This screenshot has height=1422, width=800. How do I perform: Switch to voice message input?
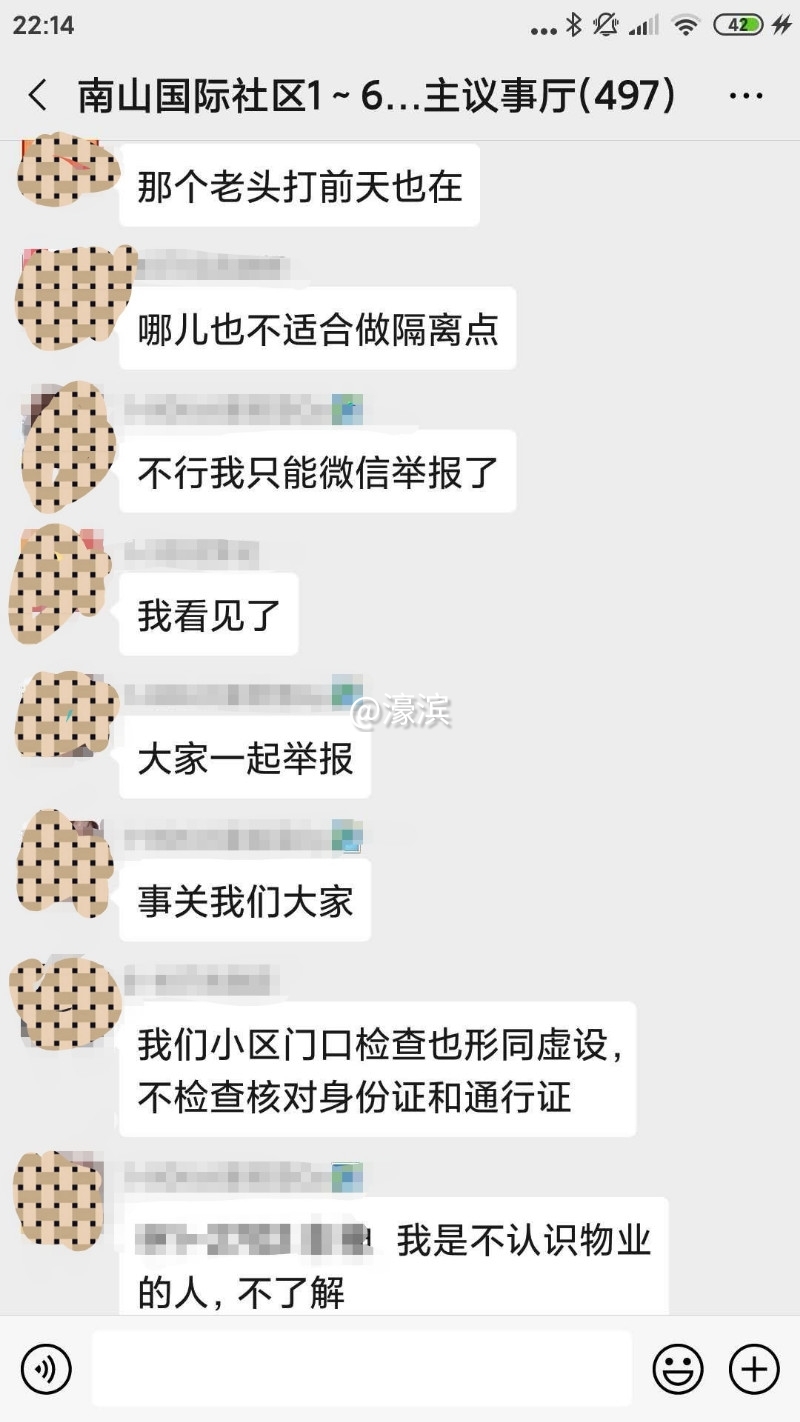46,1368
